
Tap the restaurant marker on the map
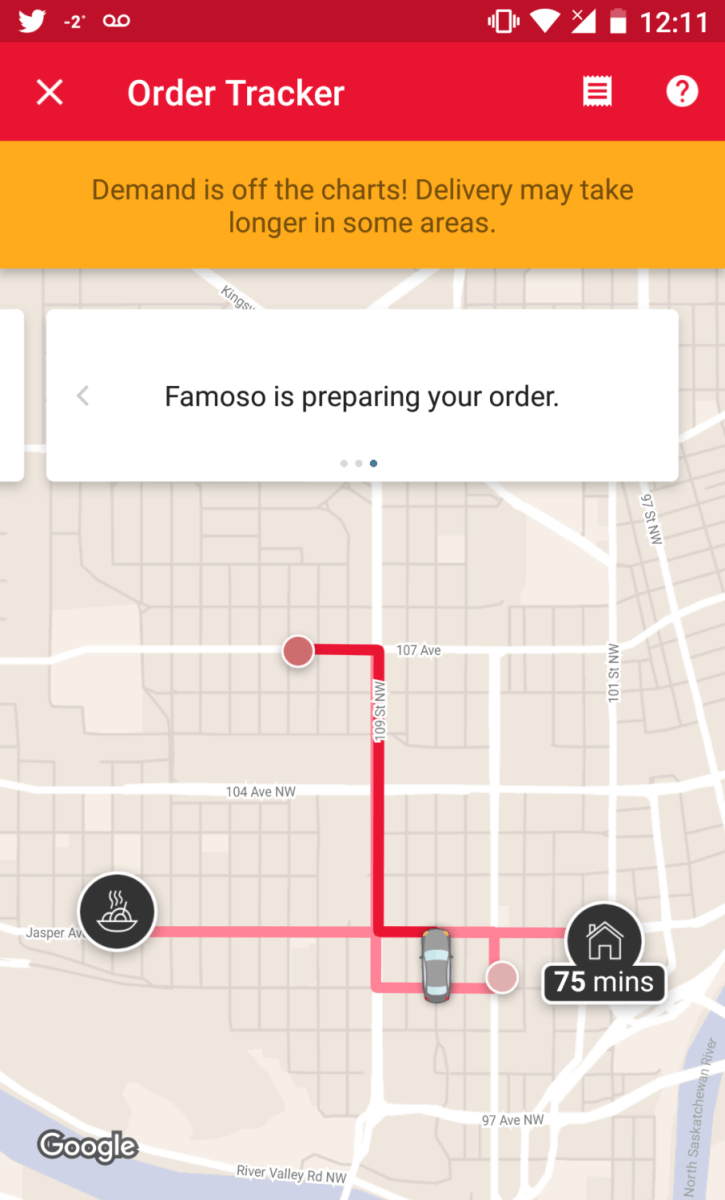(x=117, y=912)
